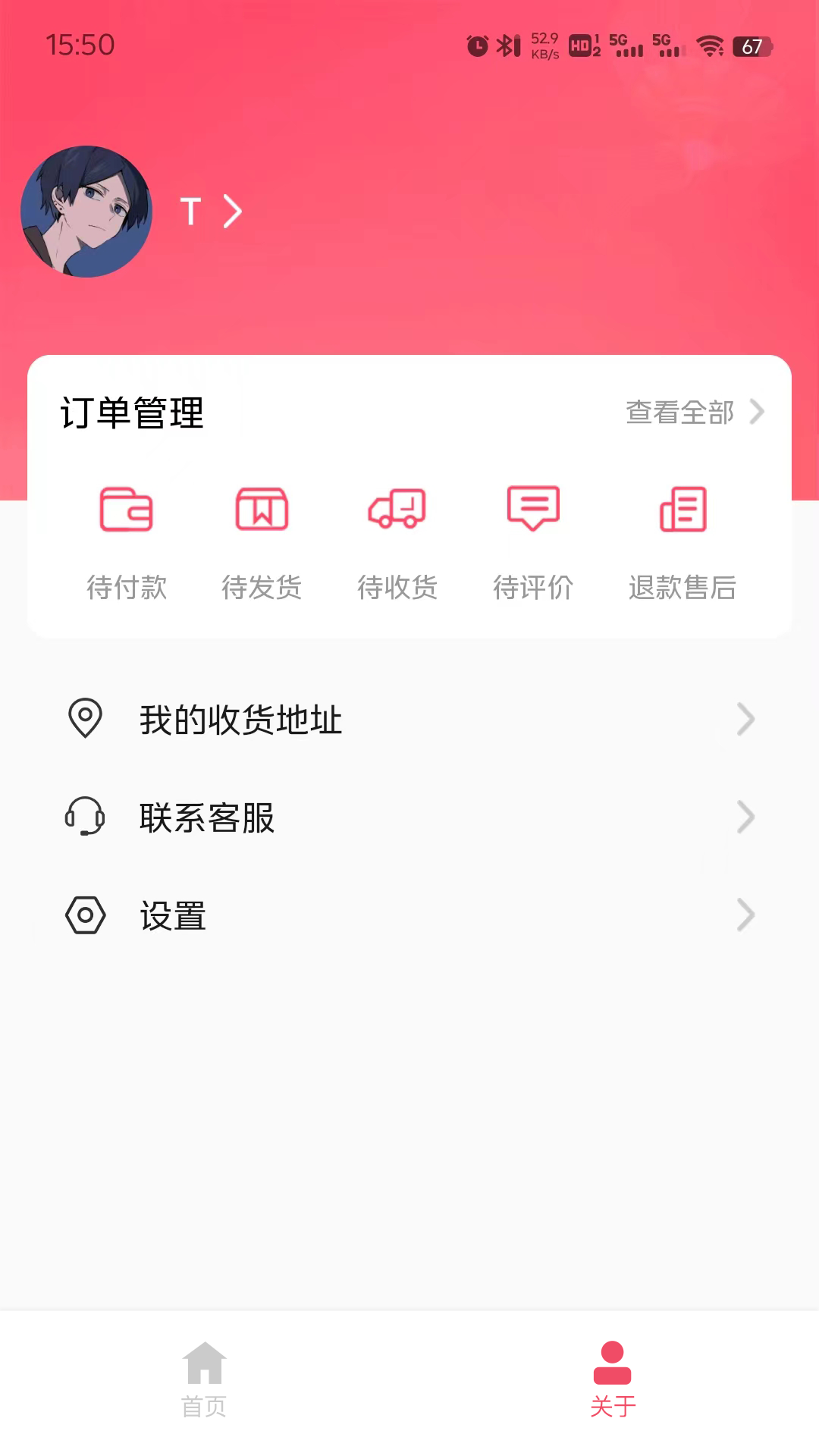The height and width of the screenshot is (1456, 819).
Task: Open the 待付款 pending payment orders icon
Action: [126, 511]
